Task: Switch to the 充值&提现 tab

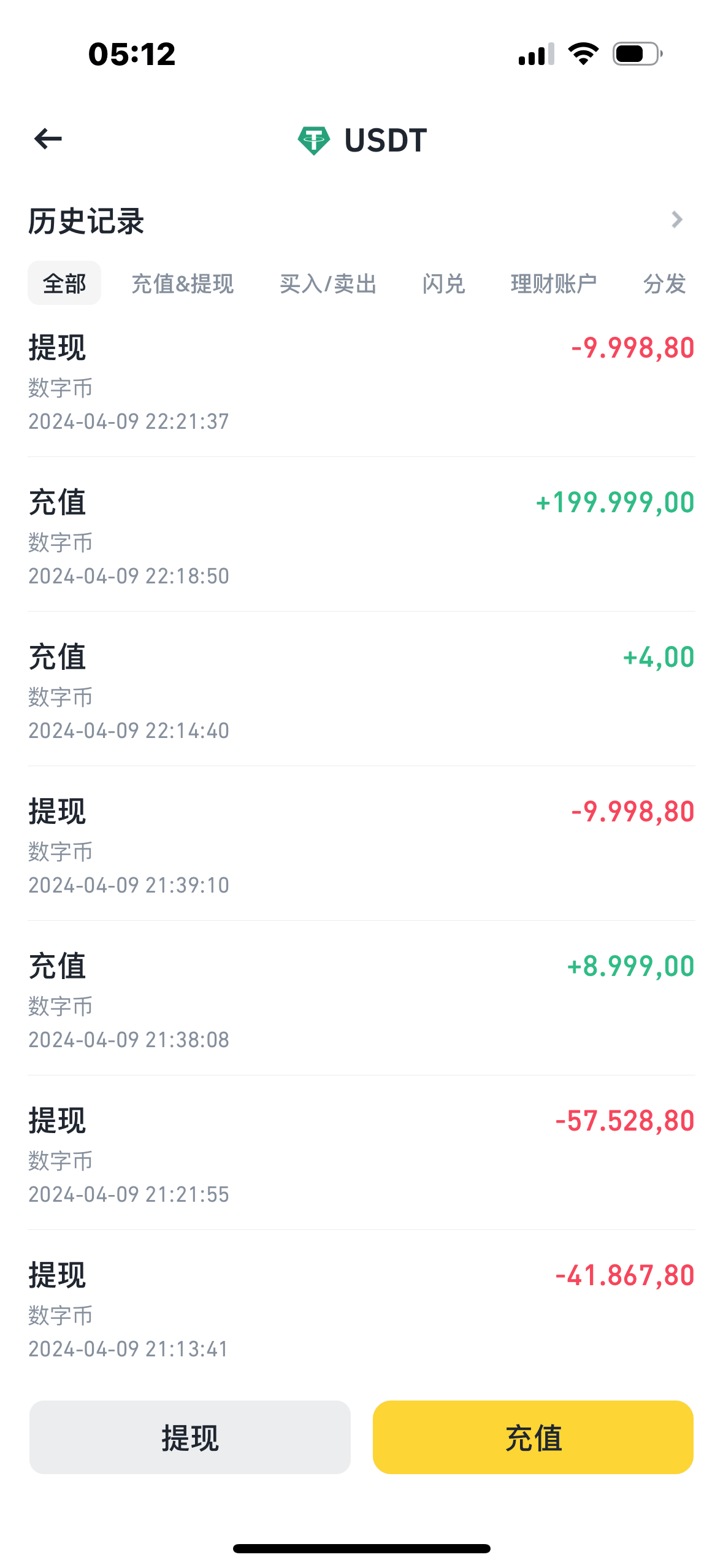Action: 183,283
